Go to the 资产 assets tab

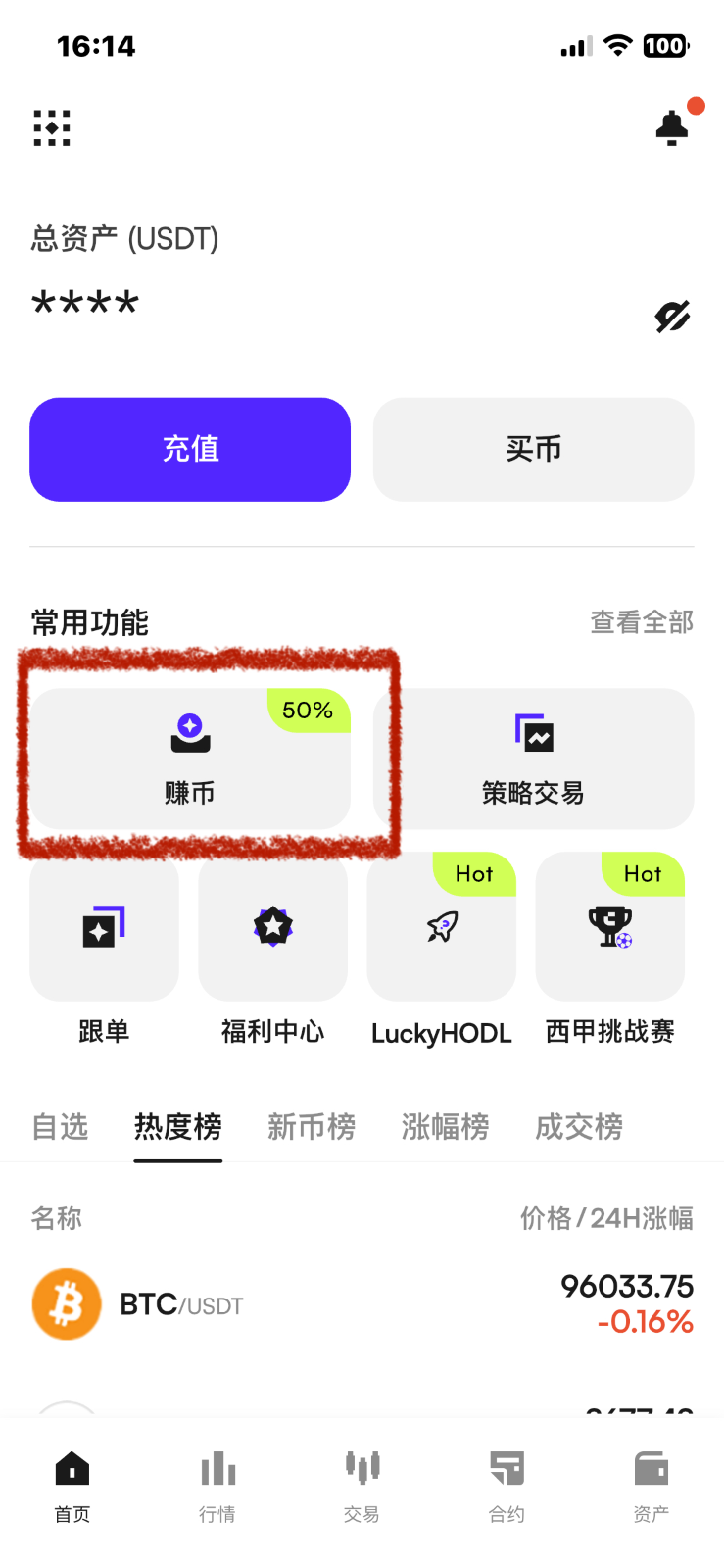tap(651, 1486)
